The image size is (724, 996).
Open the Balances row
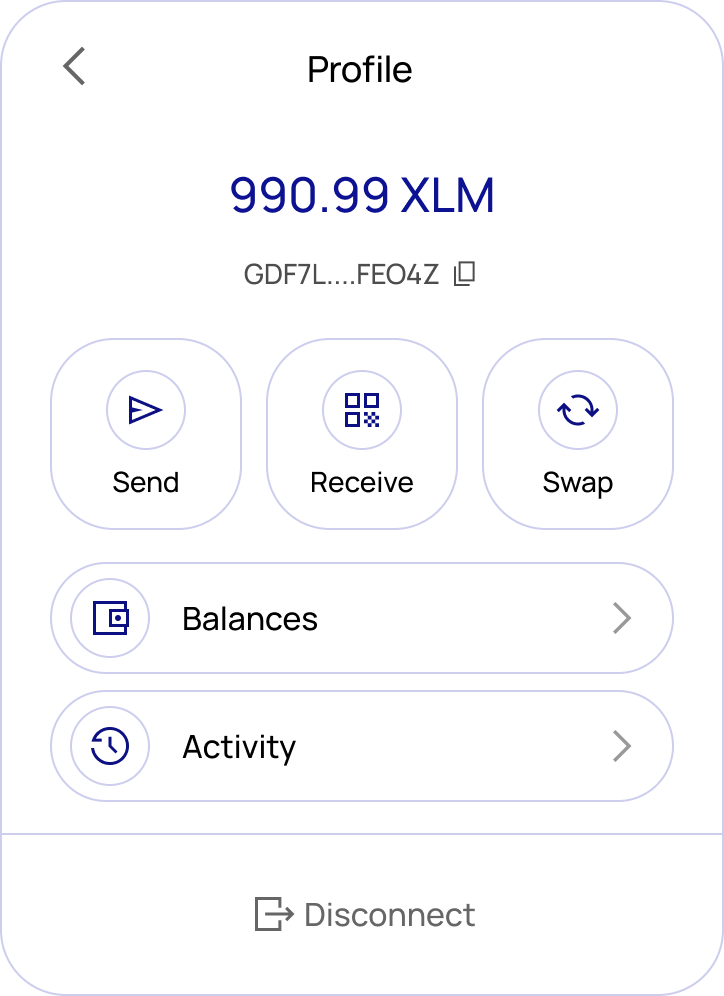tap(362, 618)
